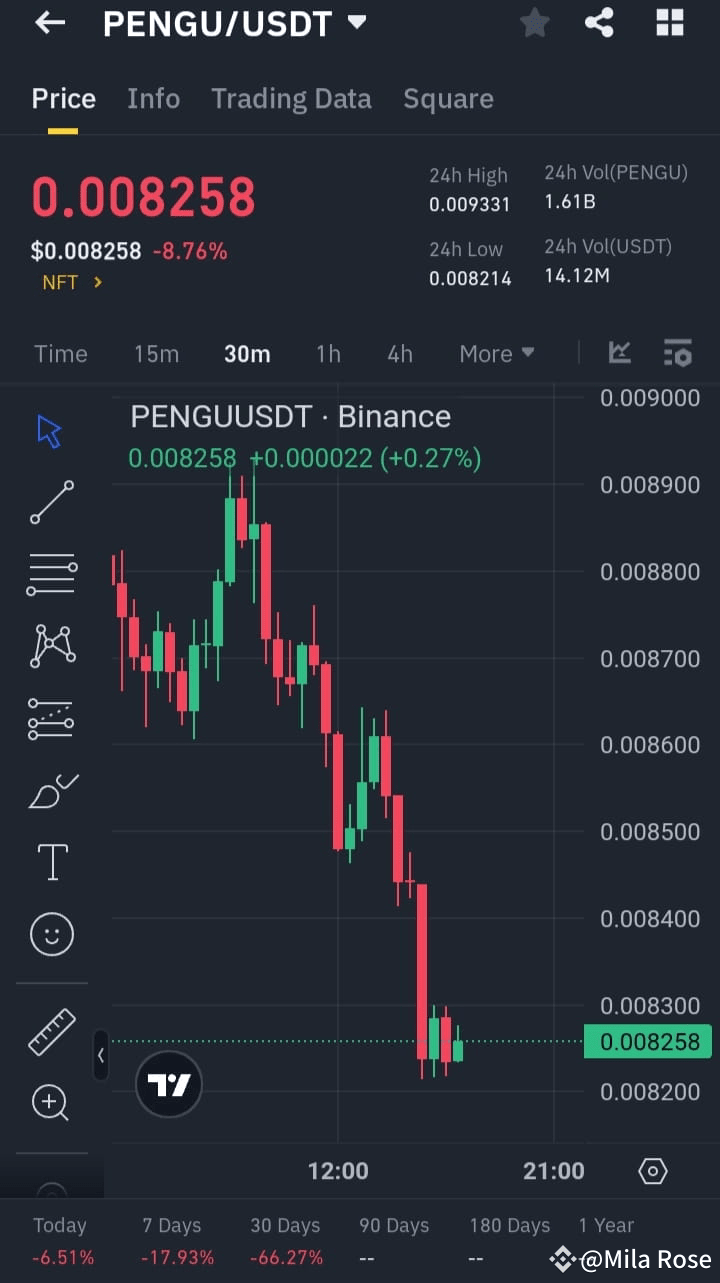Select the 1h timeframe on the chart
This screenshot has height=1283, width=720.
tap(328, 353)
